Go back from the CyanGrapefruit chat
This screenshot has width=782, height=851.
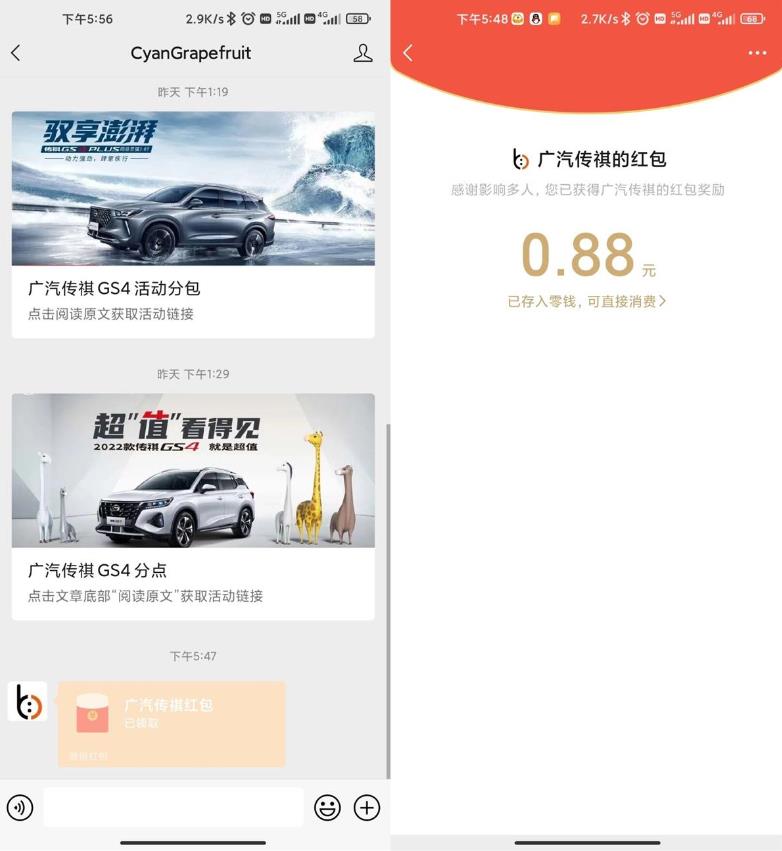(x=15, y=53)
